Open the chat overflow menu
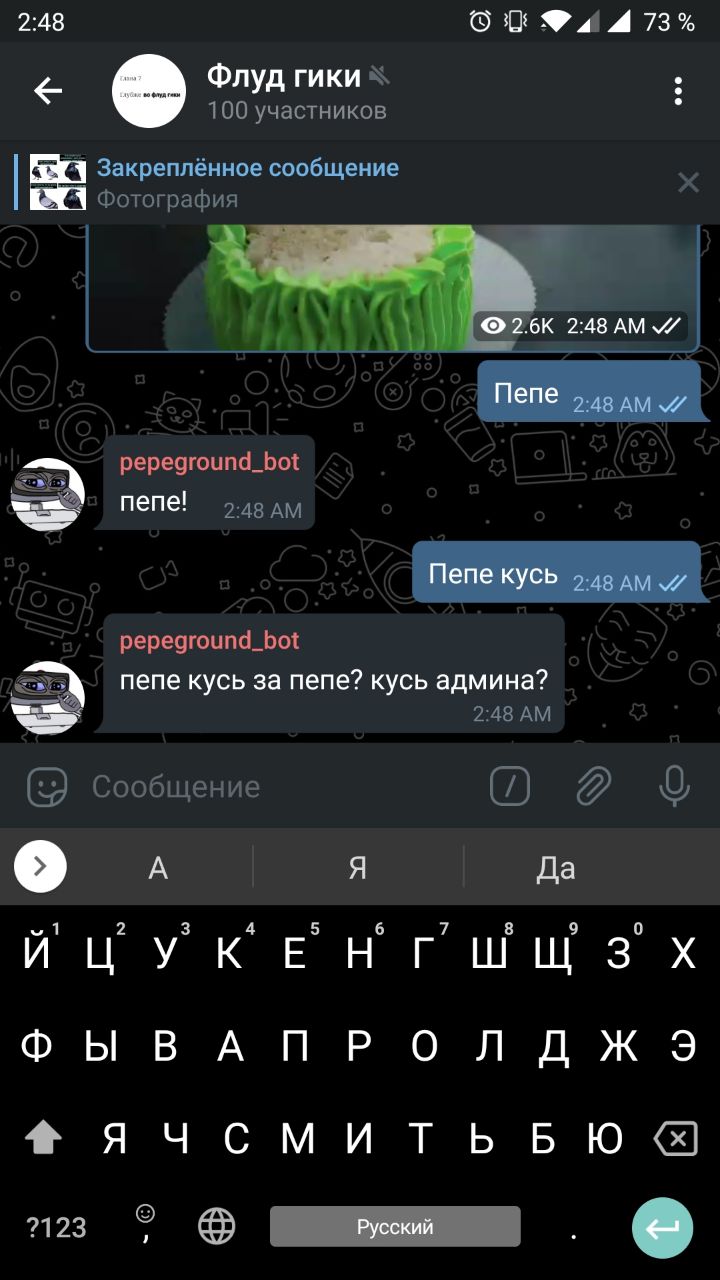The height and width of the screenshot is (1280, 720). (x=678, y=91)
